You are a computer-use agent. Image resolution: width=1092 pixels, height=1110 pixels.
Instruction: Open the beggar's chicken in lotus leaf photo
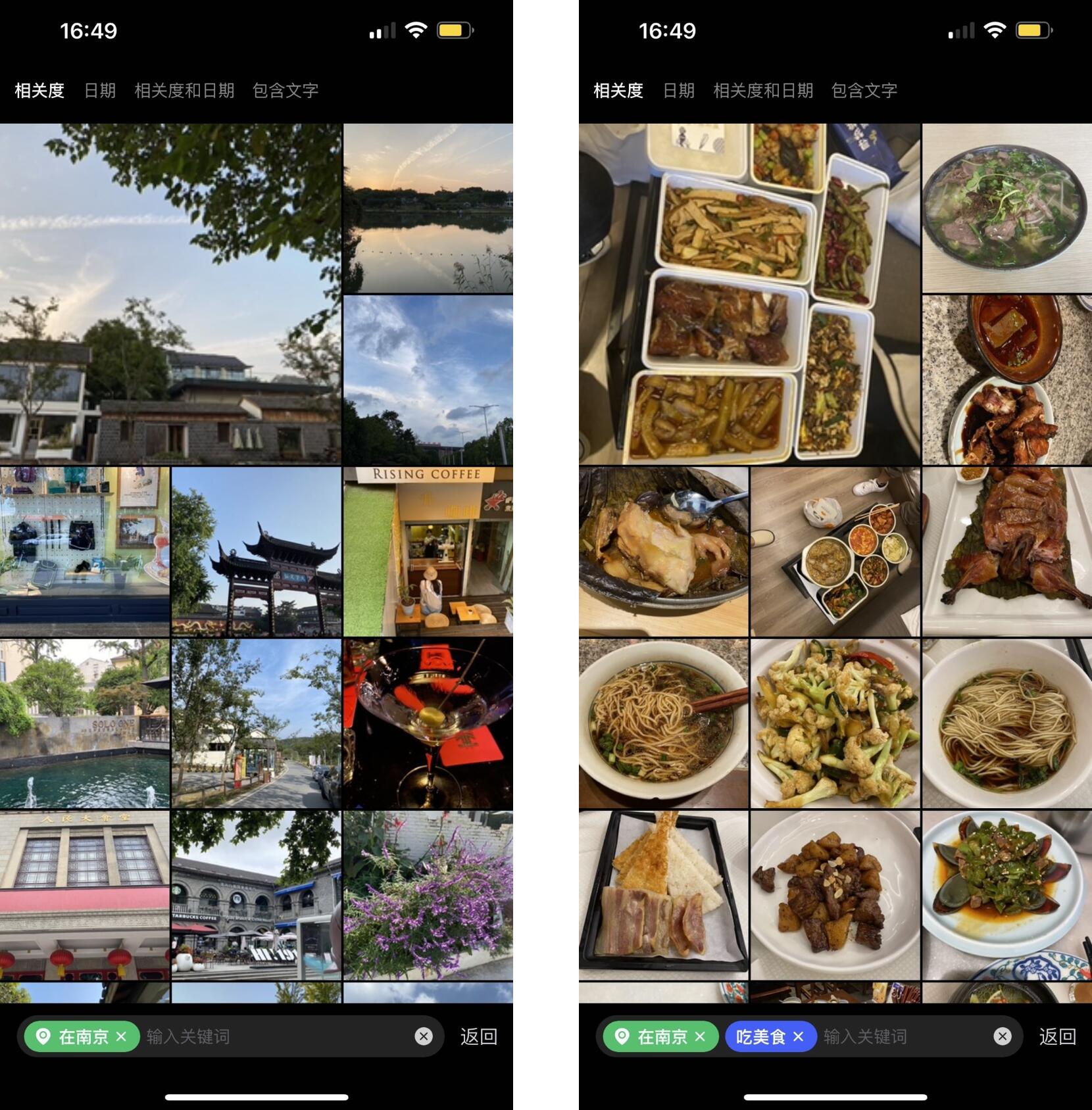click(x=663, y=551)
